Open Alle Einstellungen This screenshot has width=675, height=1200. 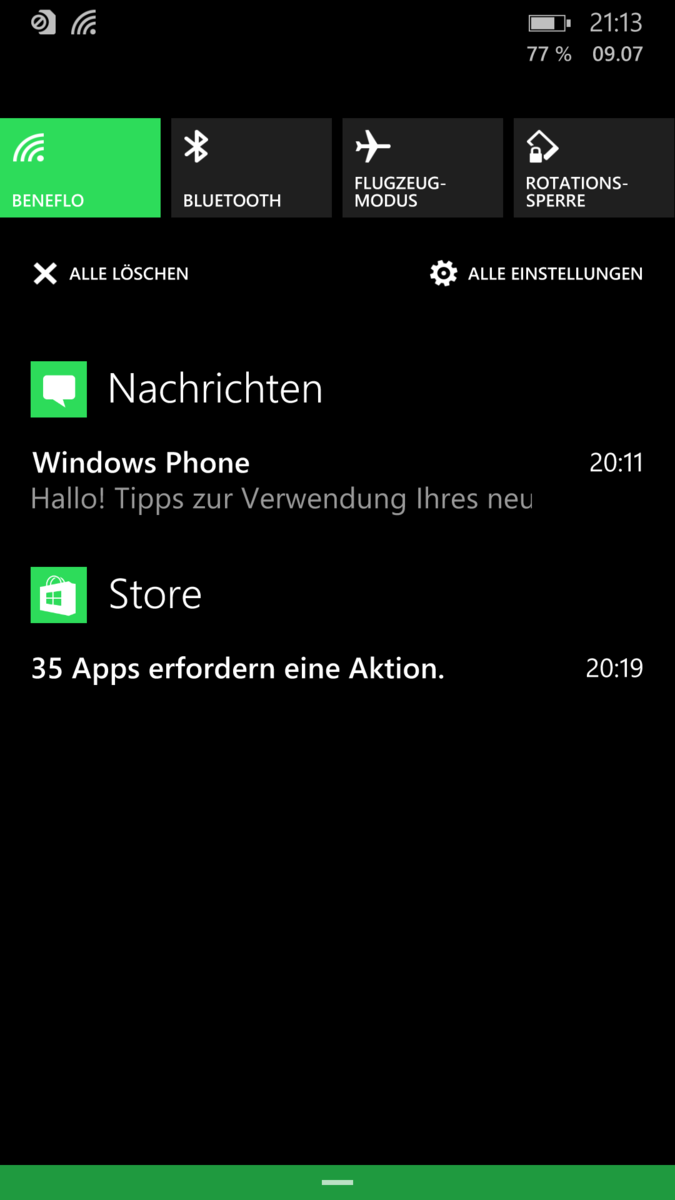point(537,273)
